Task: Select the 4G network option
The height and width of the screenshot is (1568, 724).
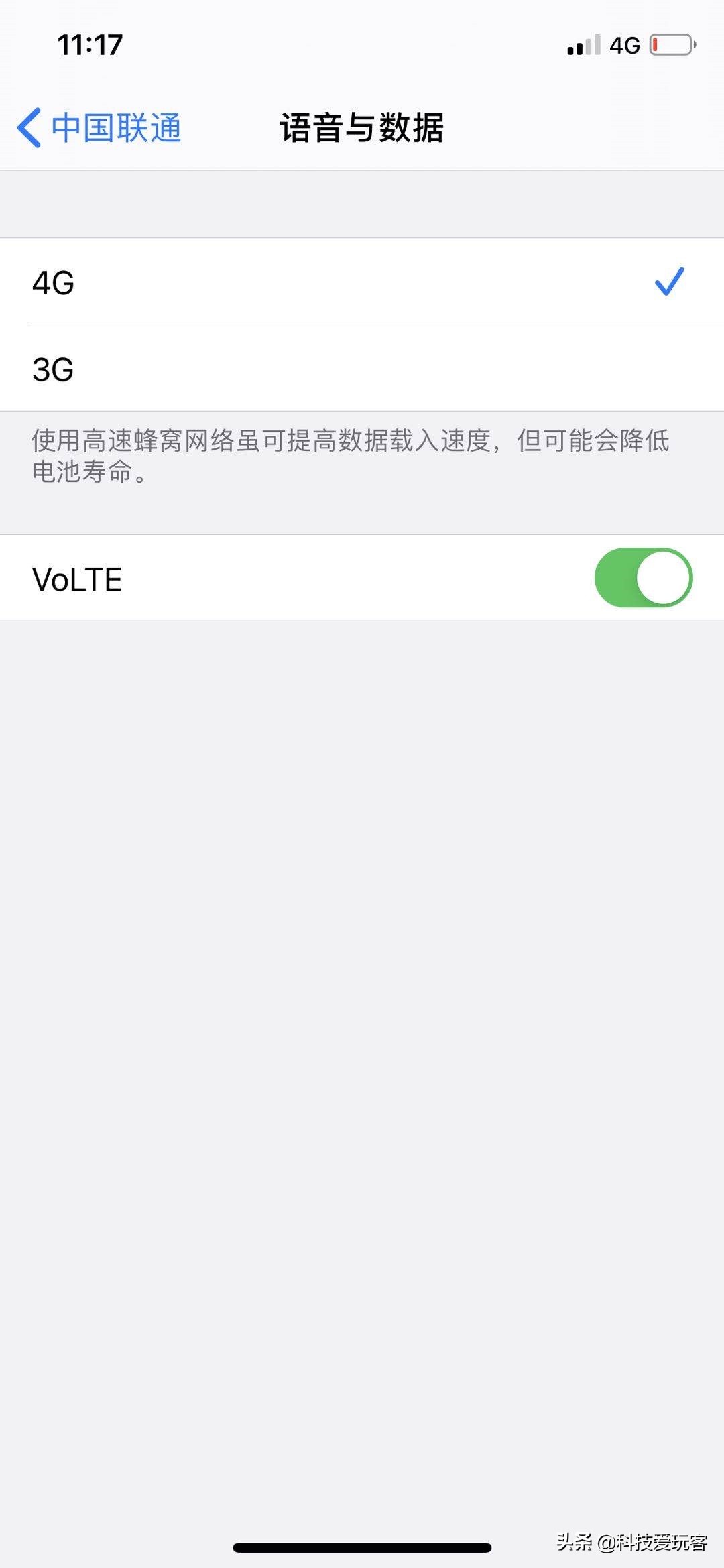Action: 362,282
